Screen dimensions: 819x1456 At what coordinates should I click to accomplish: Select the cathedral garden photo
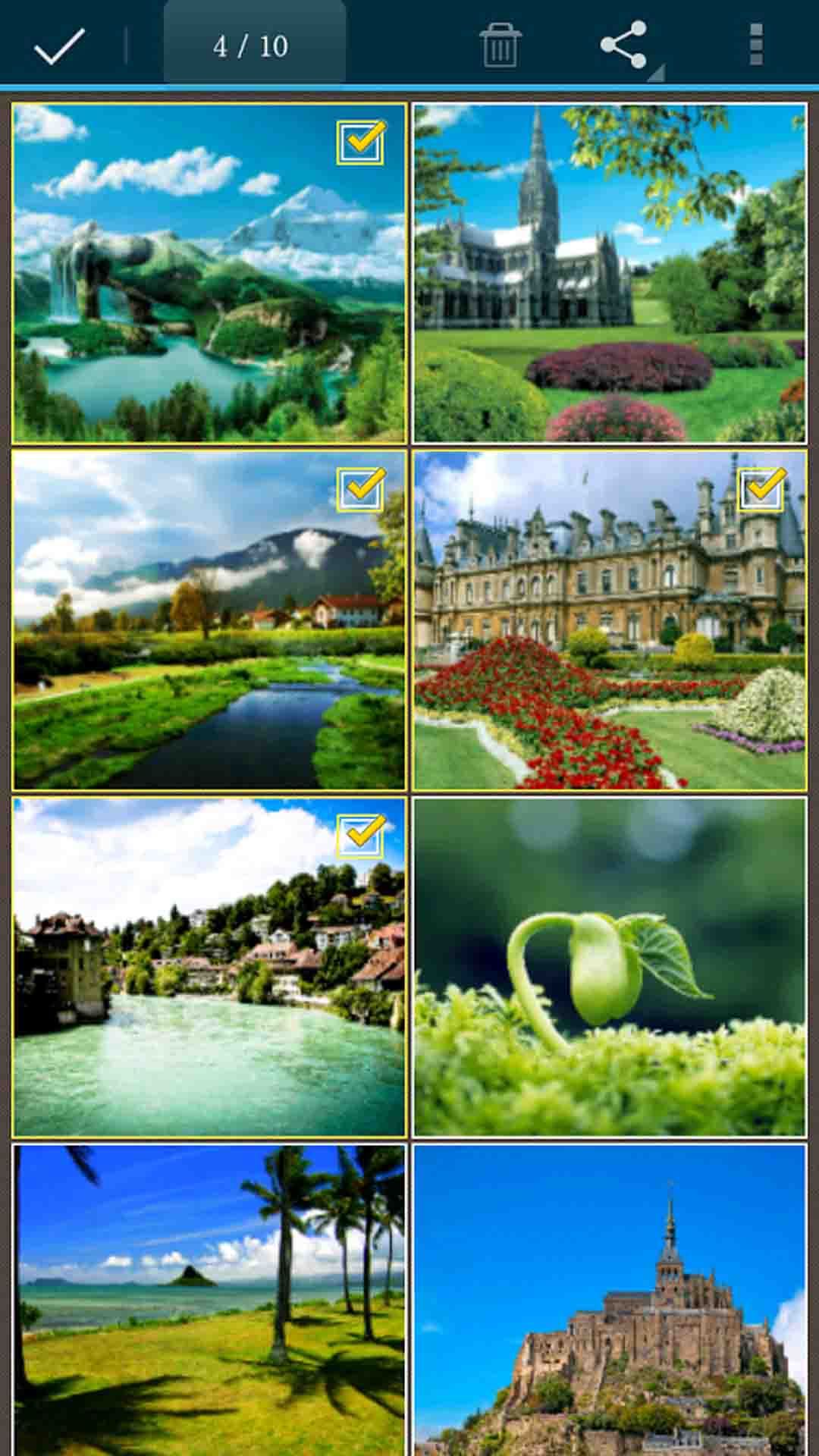pyautogui.click(x=609, y=273)
